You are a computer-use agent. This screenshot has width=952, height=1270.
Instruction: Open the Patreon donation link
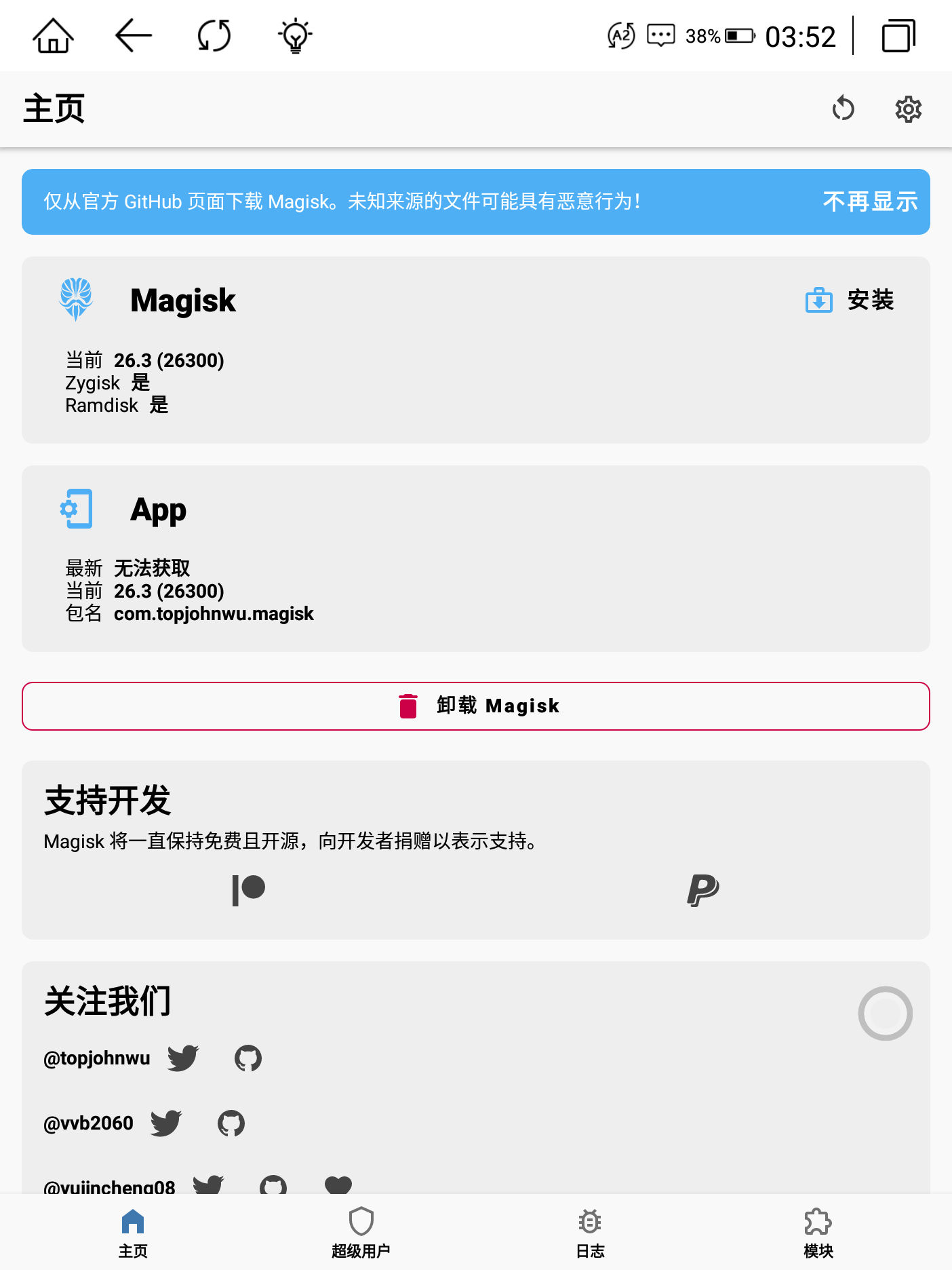249,890
